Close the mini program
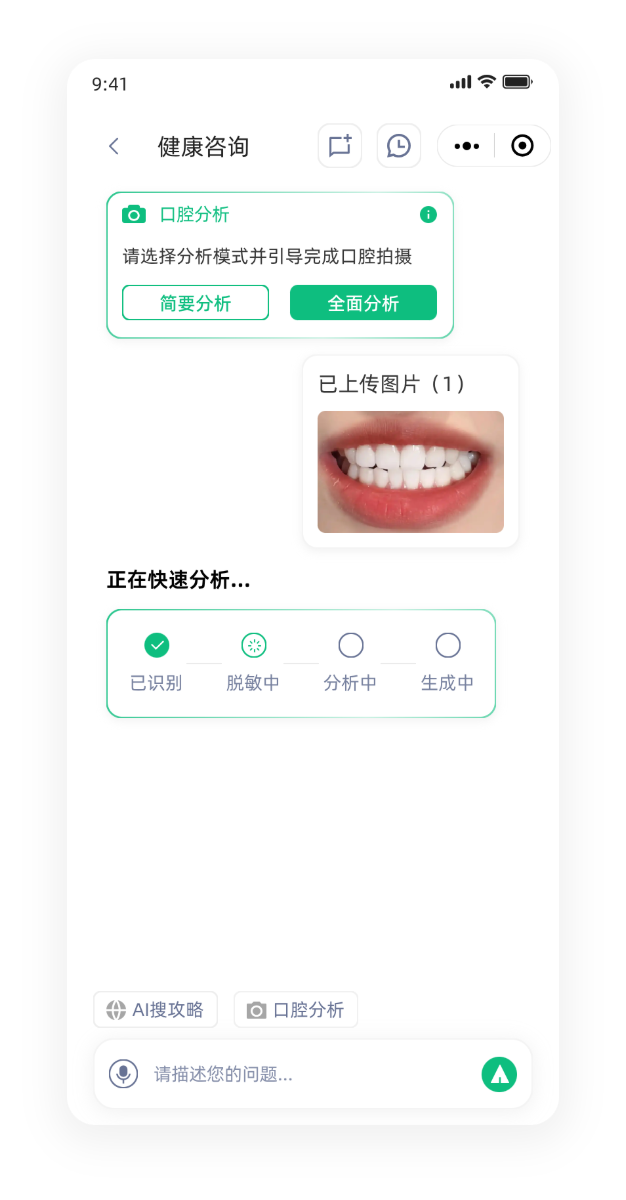Viewport: 626px width, 1200px height. [522, 146]
